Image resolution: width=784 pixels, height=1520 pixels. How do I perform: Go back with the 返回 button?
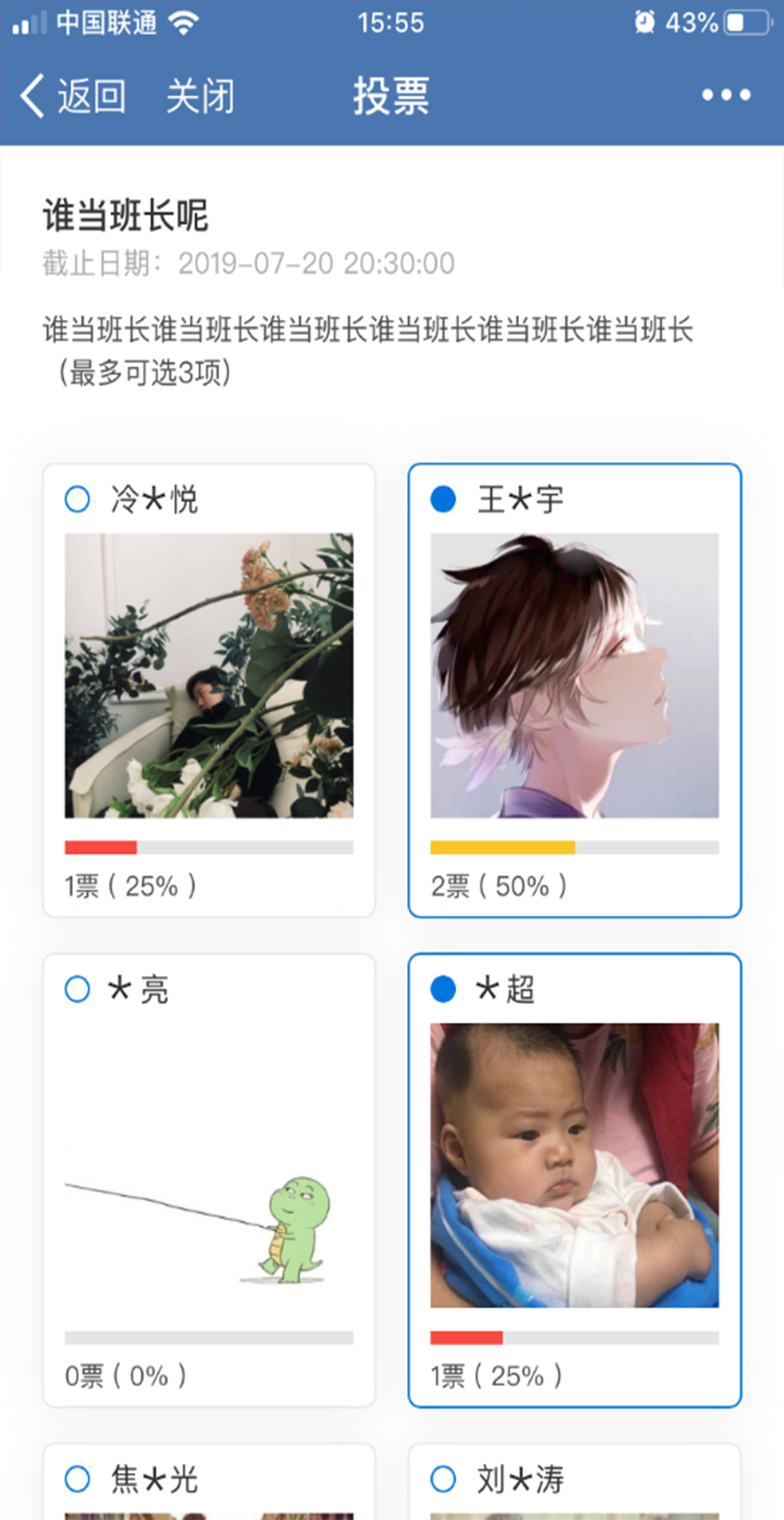pos(74,96)
